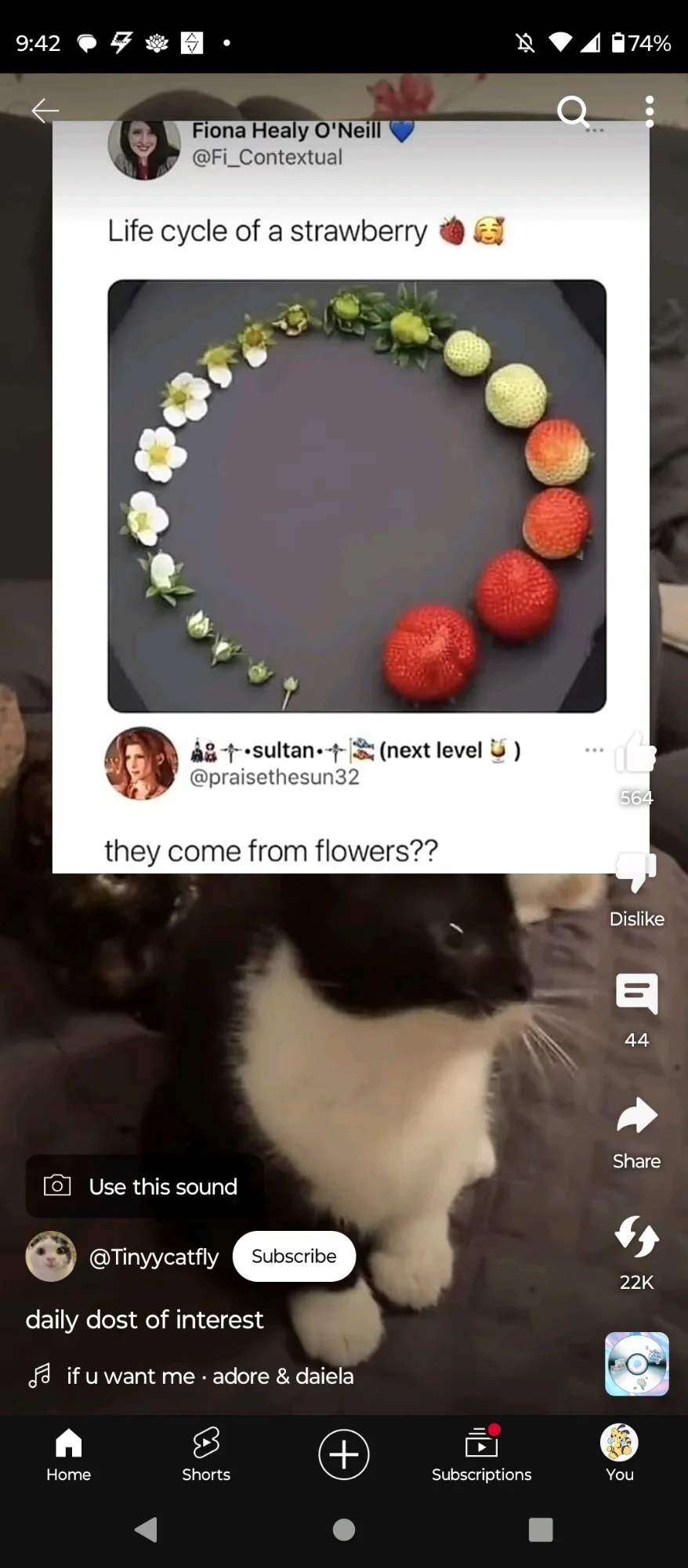The height and width of the screenshot is (1568, 688).
Task: Open the three-dot overflow menu
Action: coord(650,111)
